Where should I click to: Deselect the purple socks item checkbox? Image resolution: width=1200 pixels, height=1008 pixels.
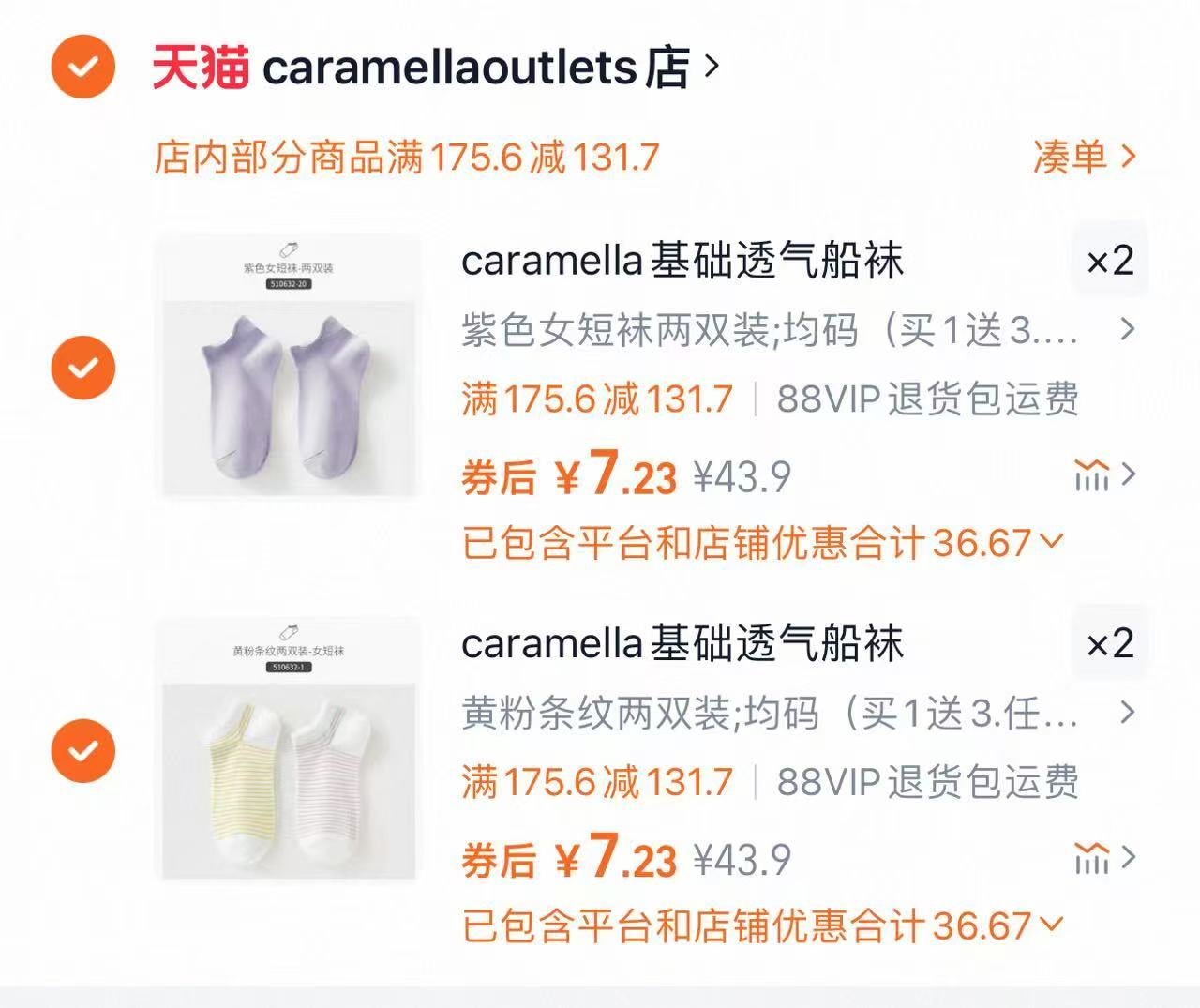[83, 368]
